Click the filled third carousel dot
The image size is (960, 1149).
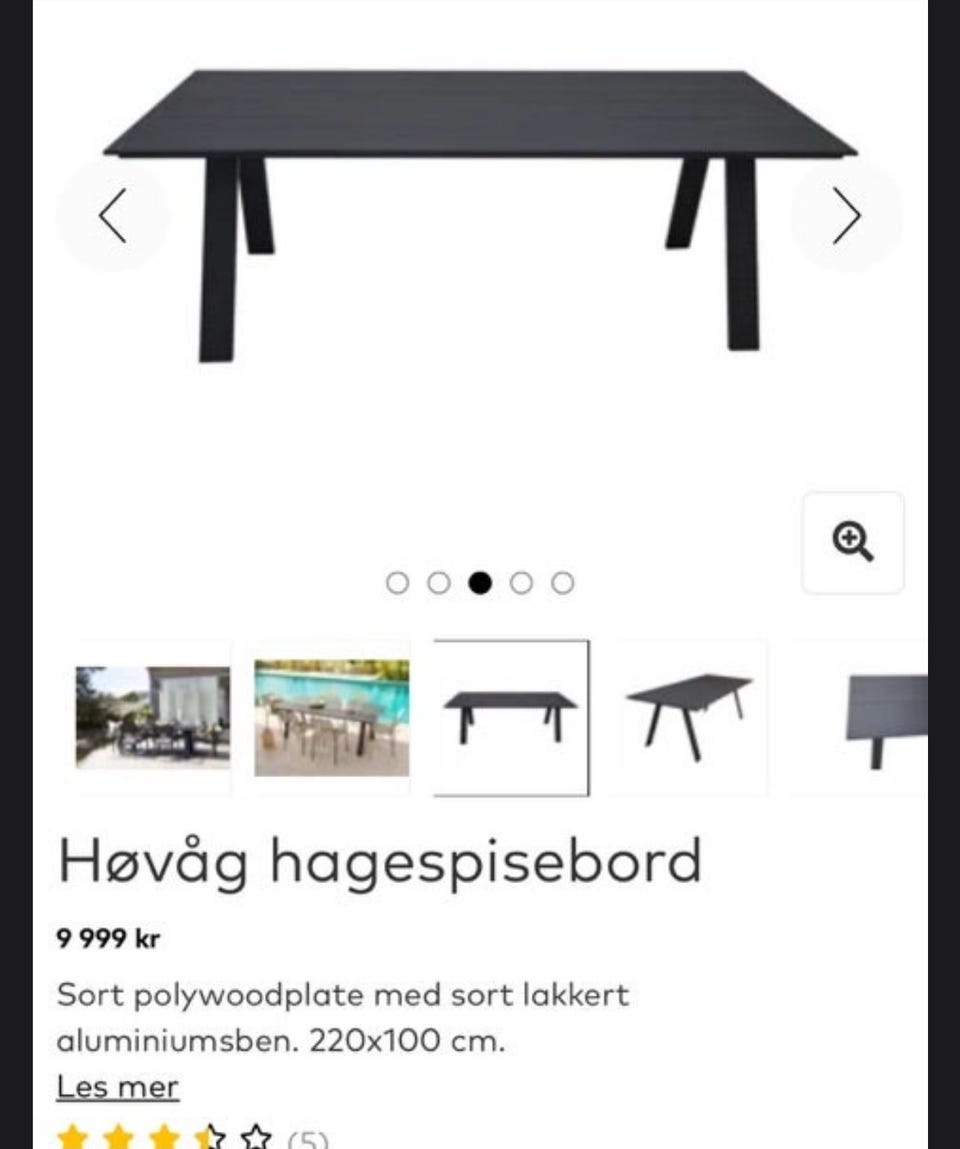pos(480,583)
